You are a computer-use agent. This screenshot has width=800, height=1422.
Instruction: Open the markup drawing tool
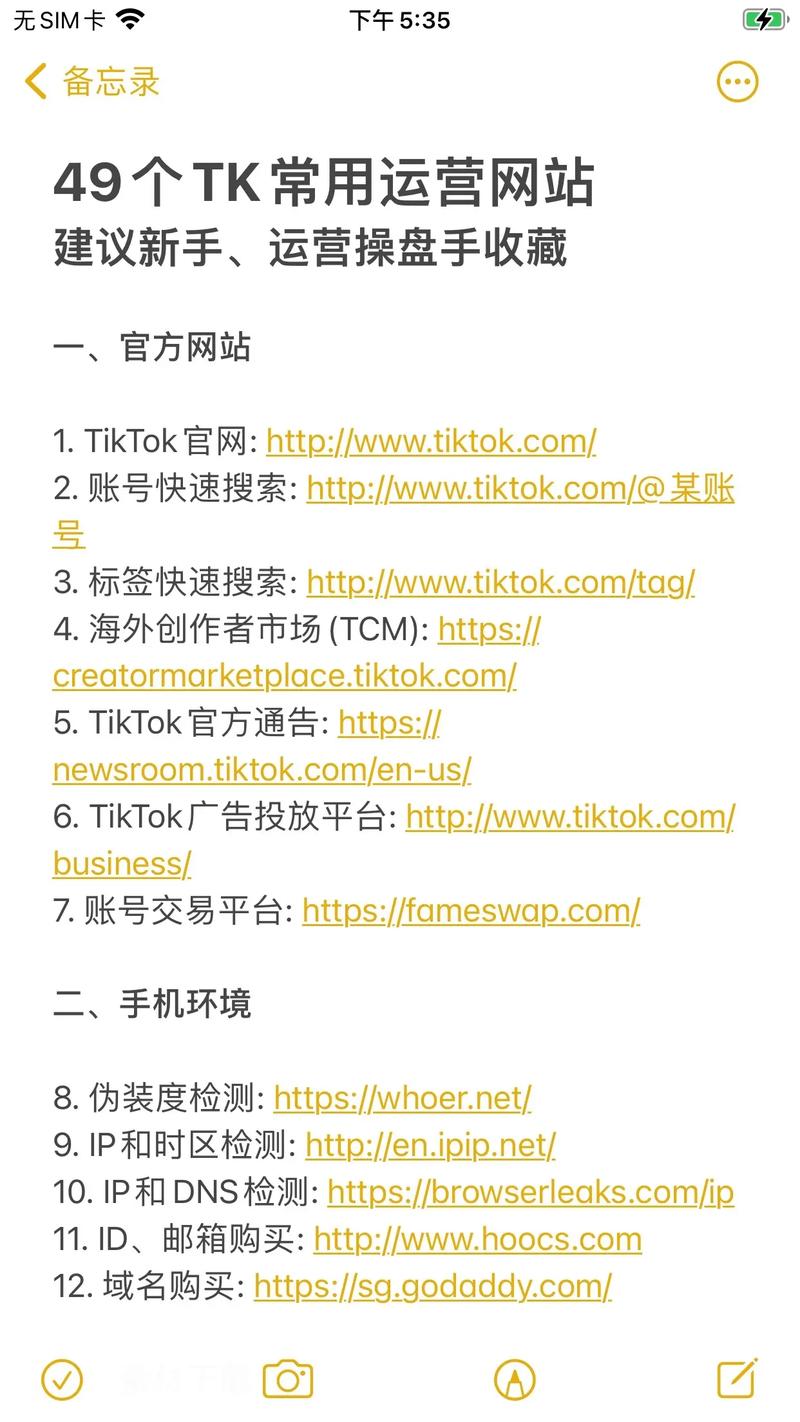(513, 1379)
